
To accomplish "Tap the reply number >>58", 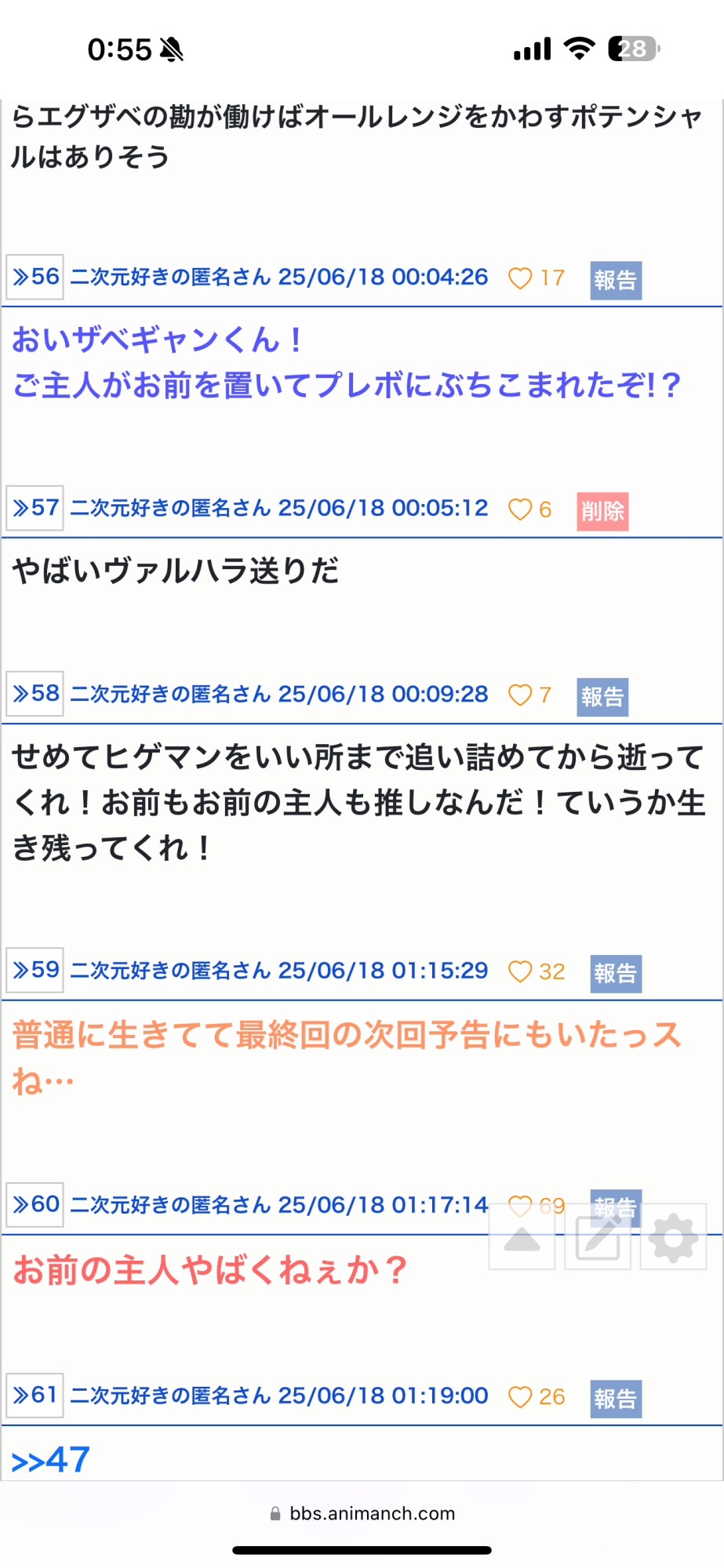I will (x=35, y=694).
